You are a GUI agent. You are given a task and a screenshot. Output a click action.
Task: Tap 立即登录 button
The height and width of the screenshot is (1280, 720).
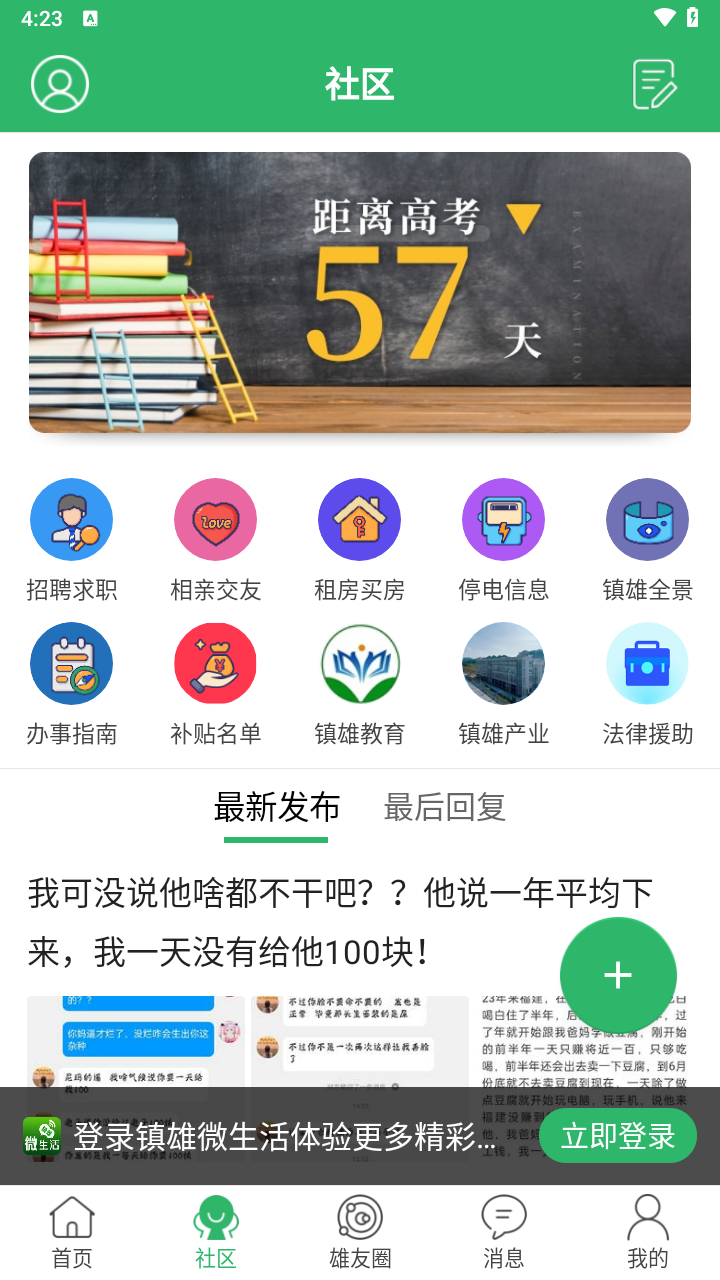pos(618,1136)
